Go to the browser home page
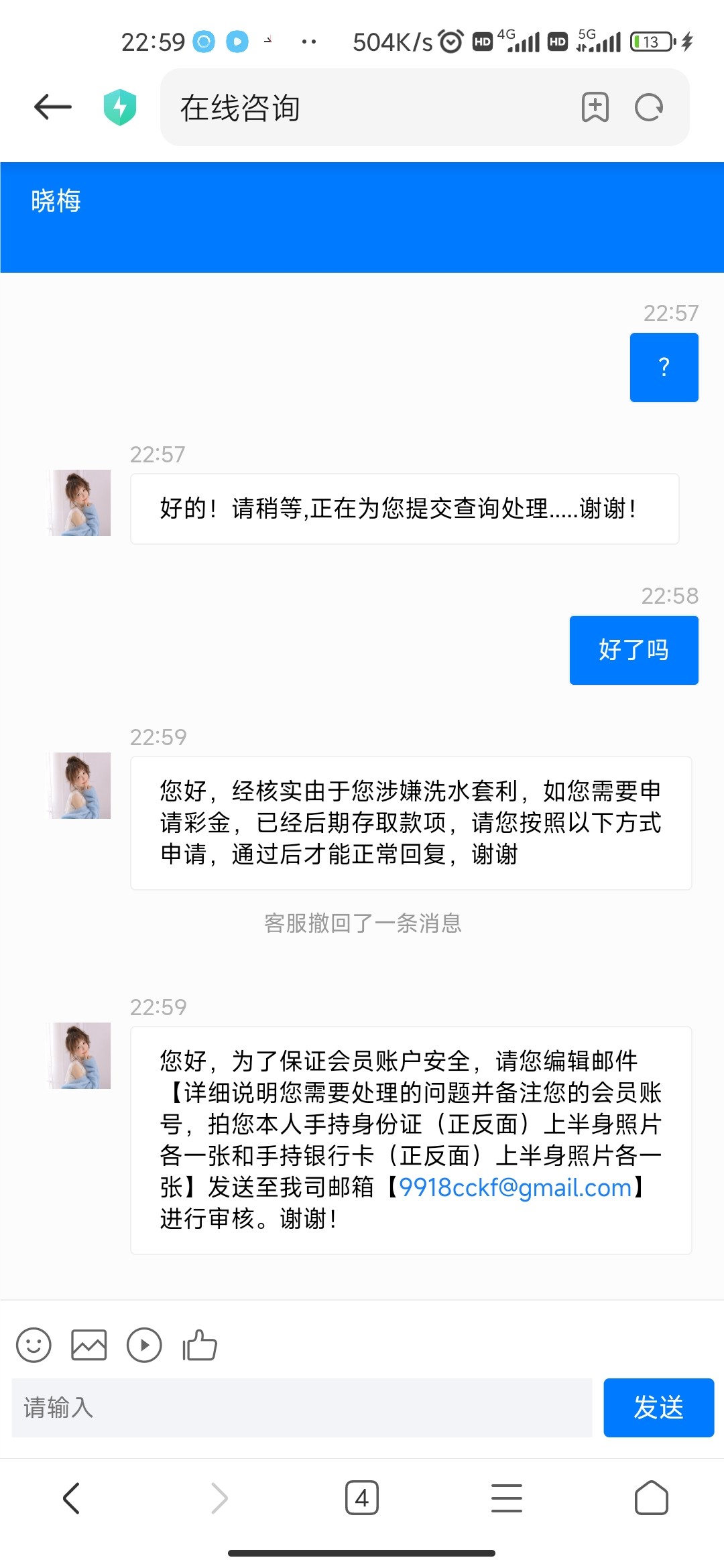 [x=651, y=1498]
